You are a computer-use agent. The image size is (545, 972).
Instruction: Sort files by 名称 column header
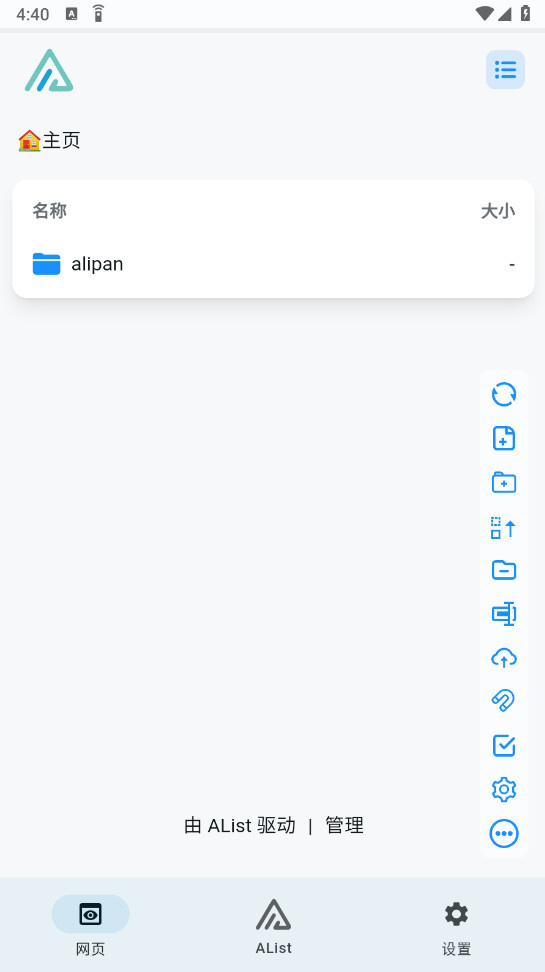(50, 211)
